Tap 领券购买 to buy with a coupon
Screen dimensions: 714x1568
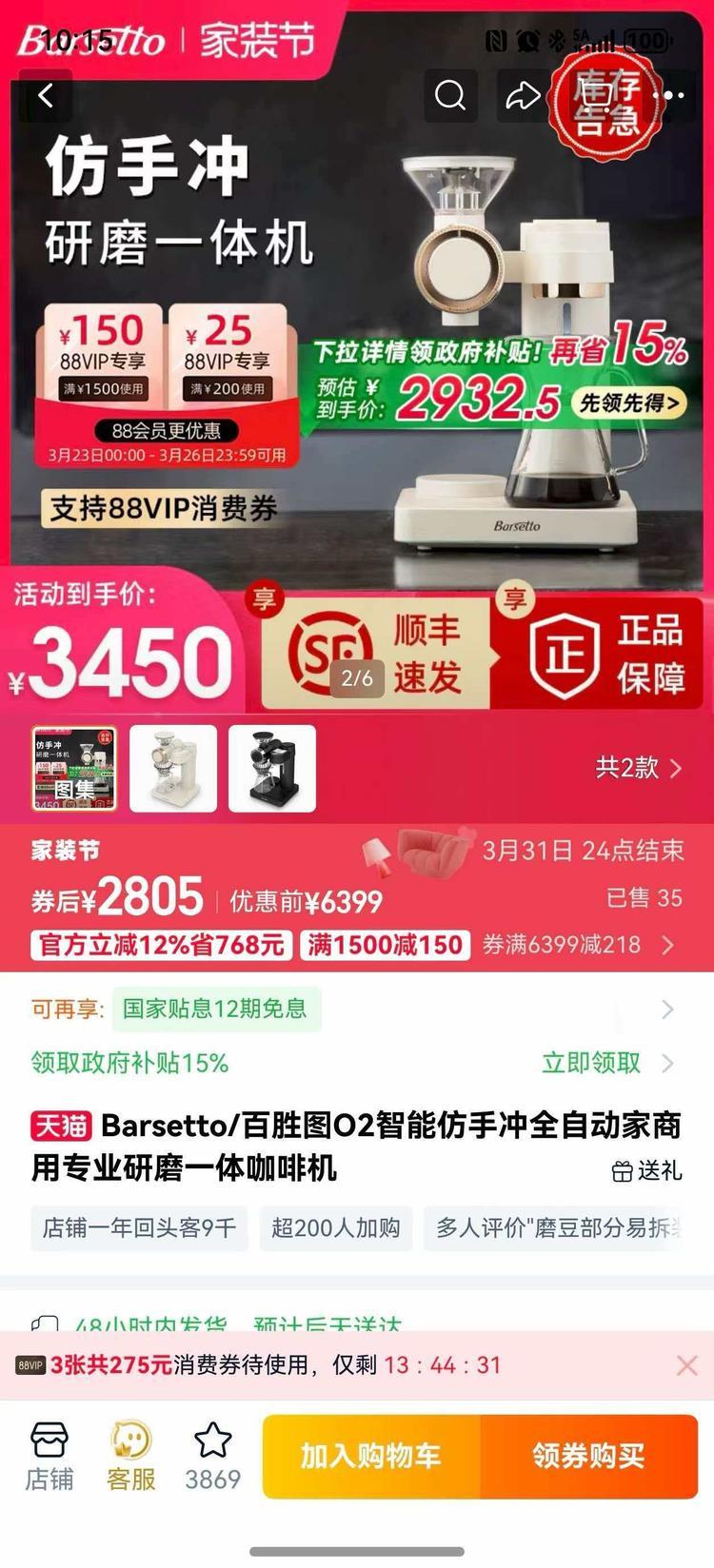[x=588, y=1456]
